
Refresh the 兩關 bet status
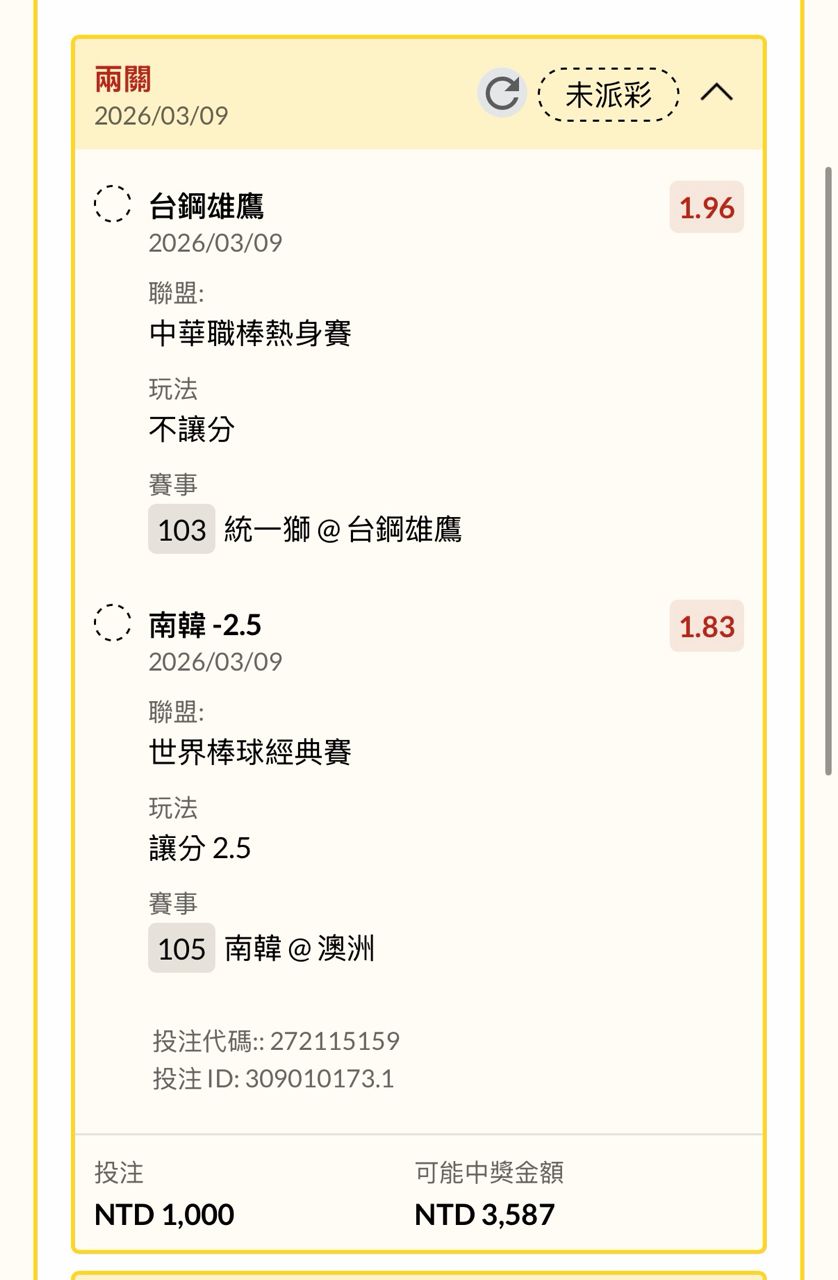point(501,94)
